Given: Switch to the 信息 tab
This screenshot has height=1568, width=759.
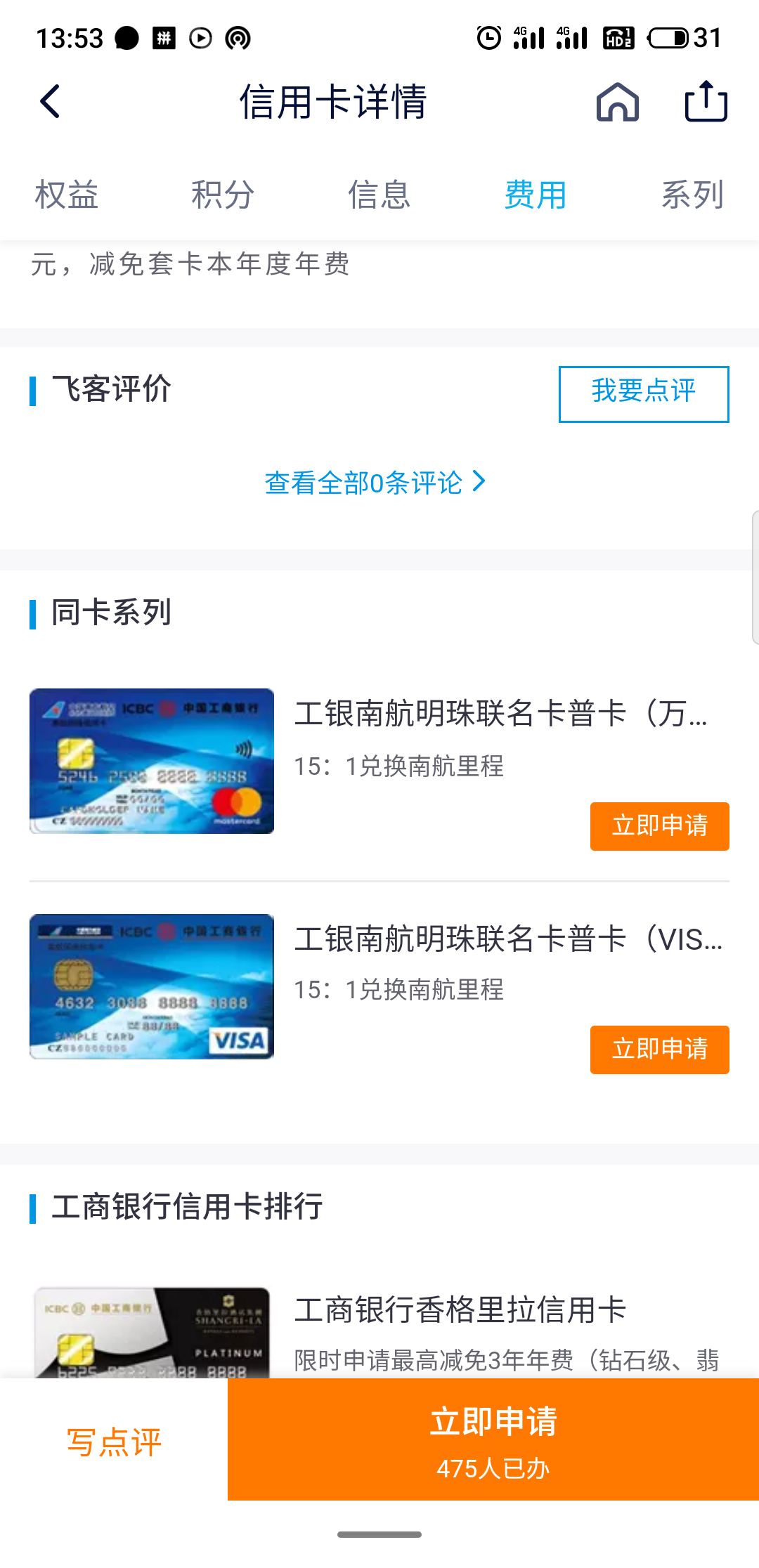Looking at the screenshot, I should click(379, 195).
